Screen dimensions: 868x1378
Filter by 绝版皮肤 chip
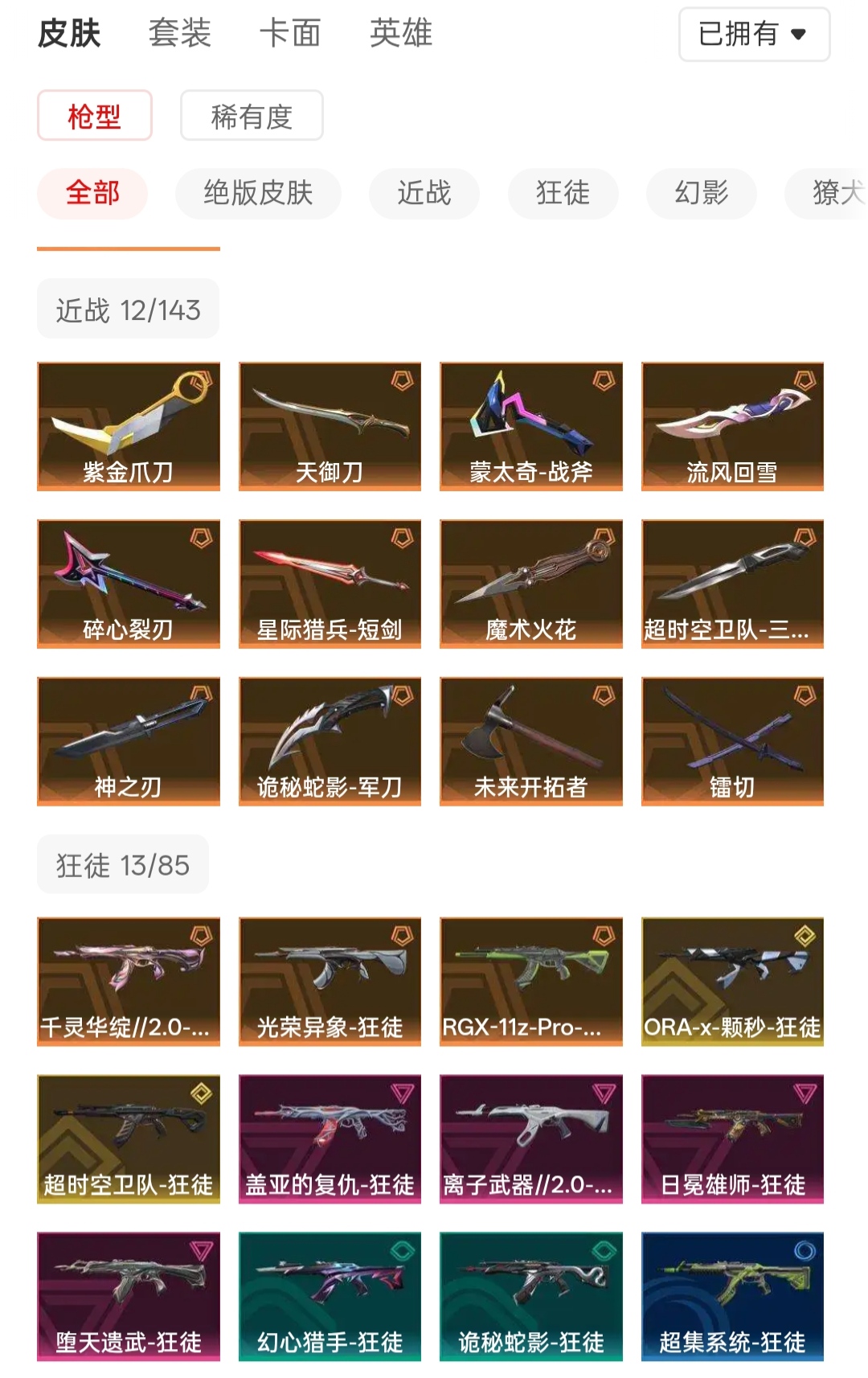(x=258, y=193)
